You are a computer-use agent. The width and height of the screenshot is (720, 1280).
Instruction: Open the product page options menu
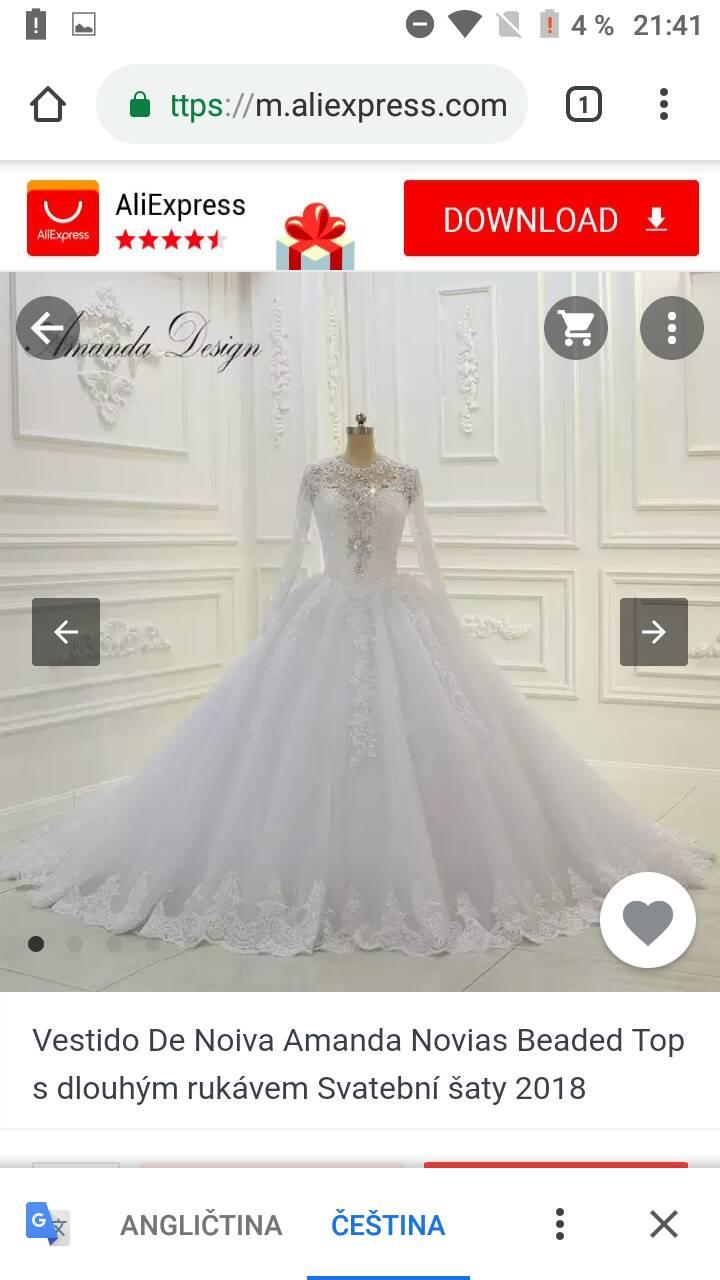click(x=672, y=328)
